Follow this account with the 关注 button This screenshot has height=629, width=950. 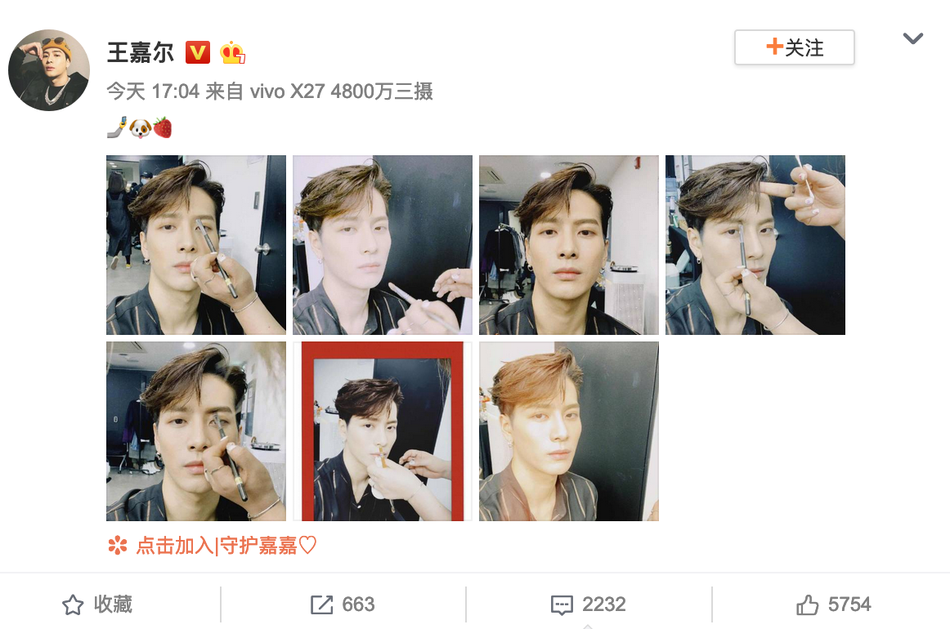point(794,47)
